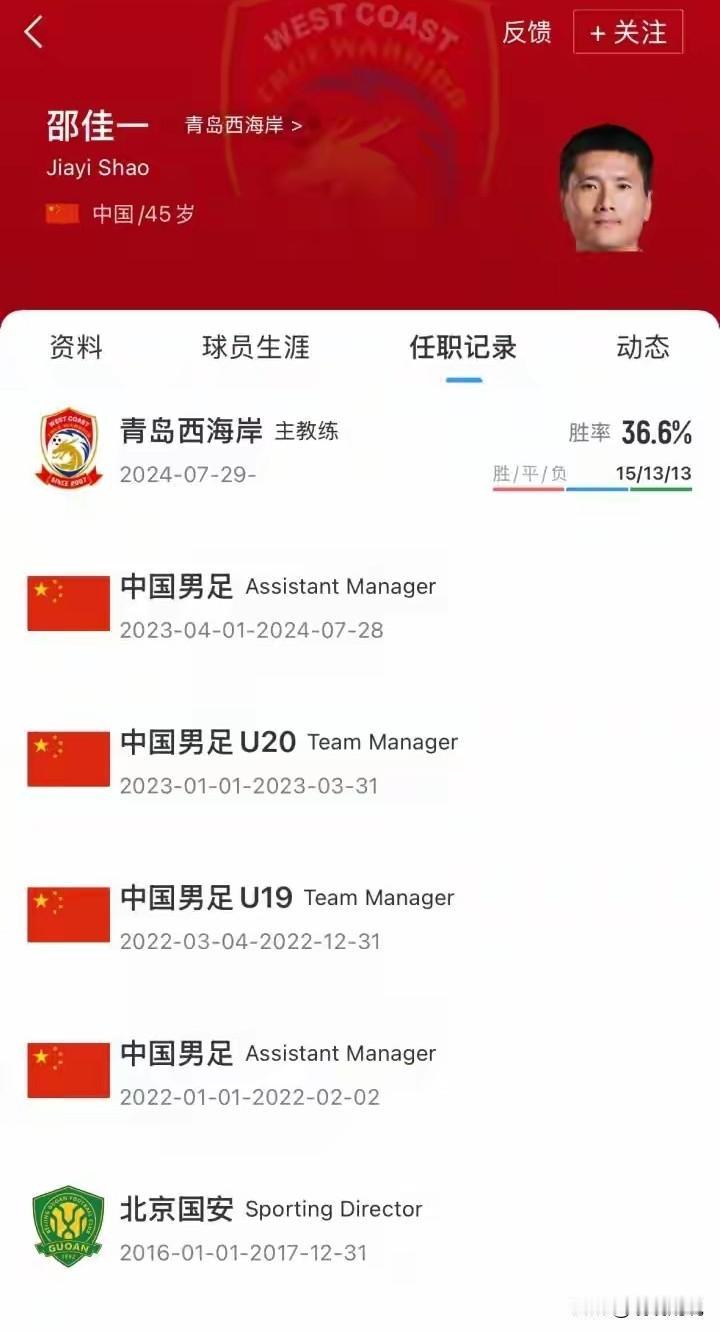
Task: Select the 动态 updates tab
Action: point(641,348)
